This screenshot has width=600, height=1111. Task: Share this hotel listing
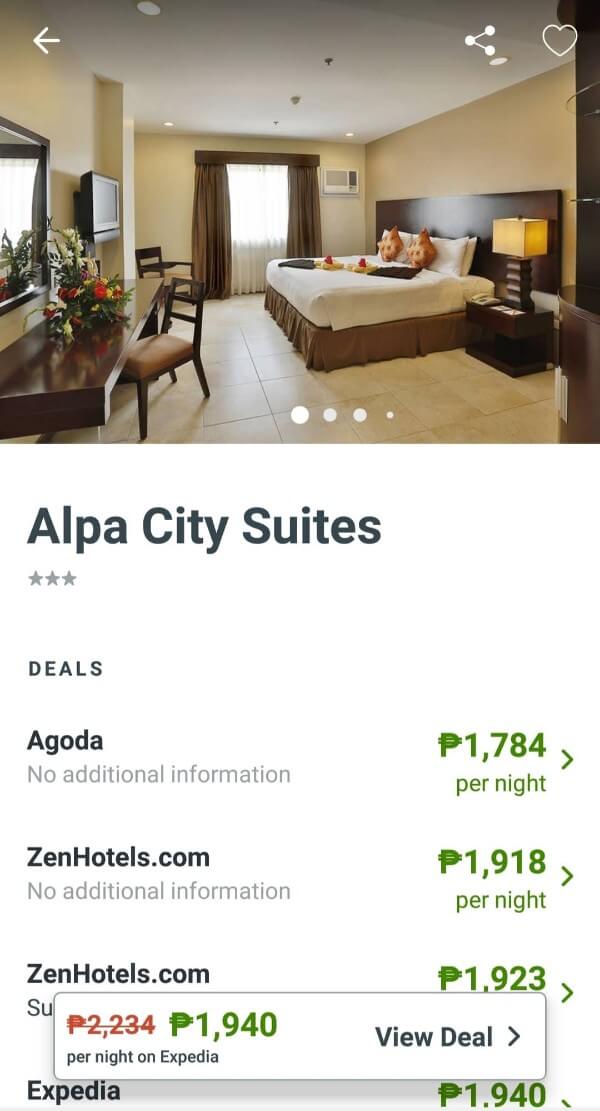[x=481, y=41]
